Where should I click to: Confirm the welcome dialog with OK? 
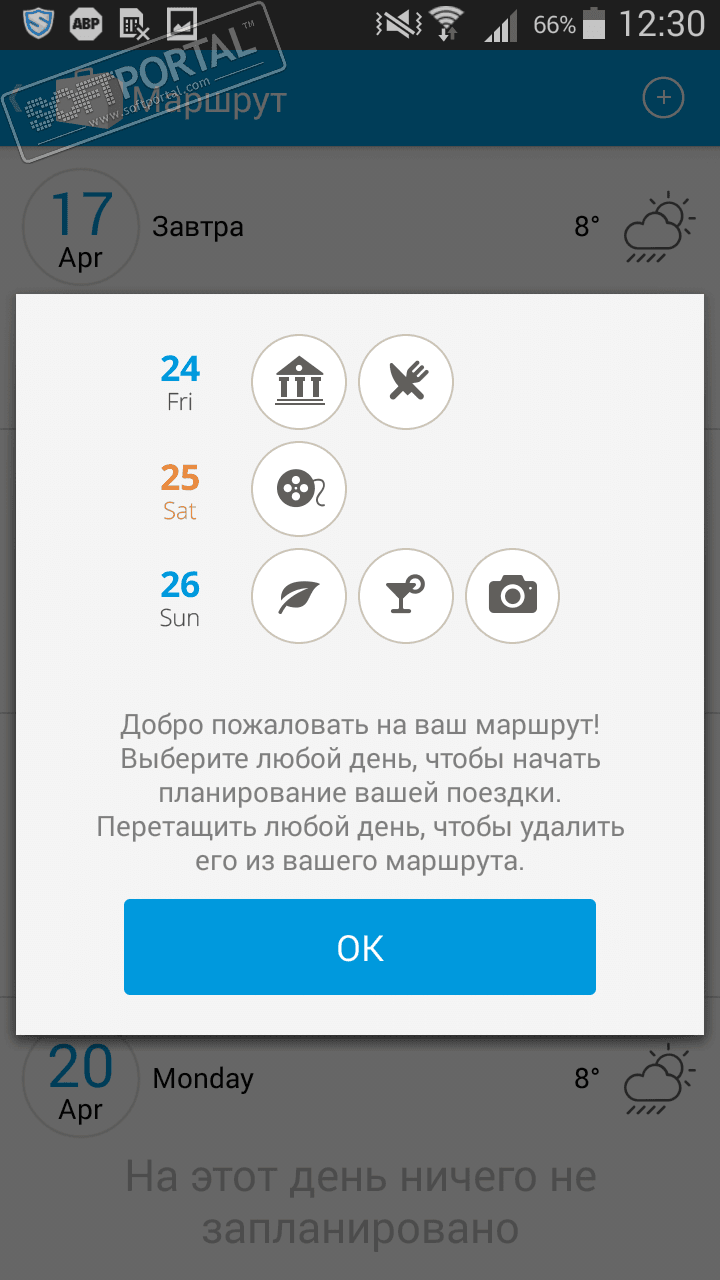tap(360, 947)
